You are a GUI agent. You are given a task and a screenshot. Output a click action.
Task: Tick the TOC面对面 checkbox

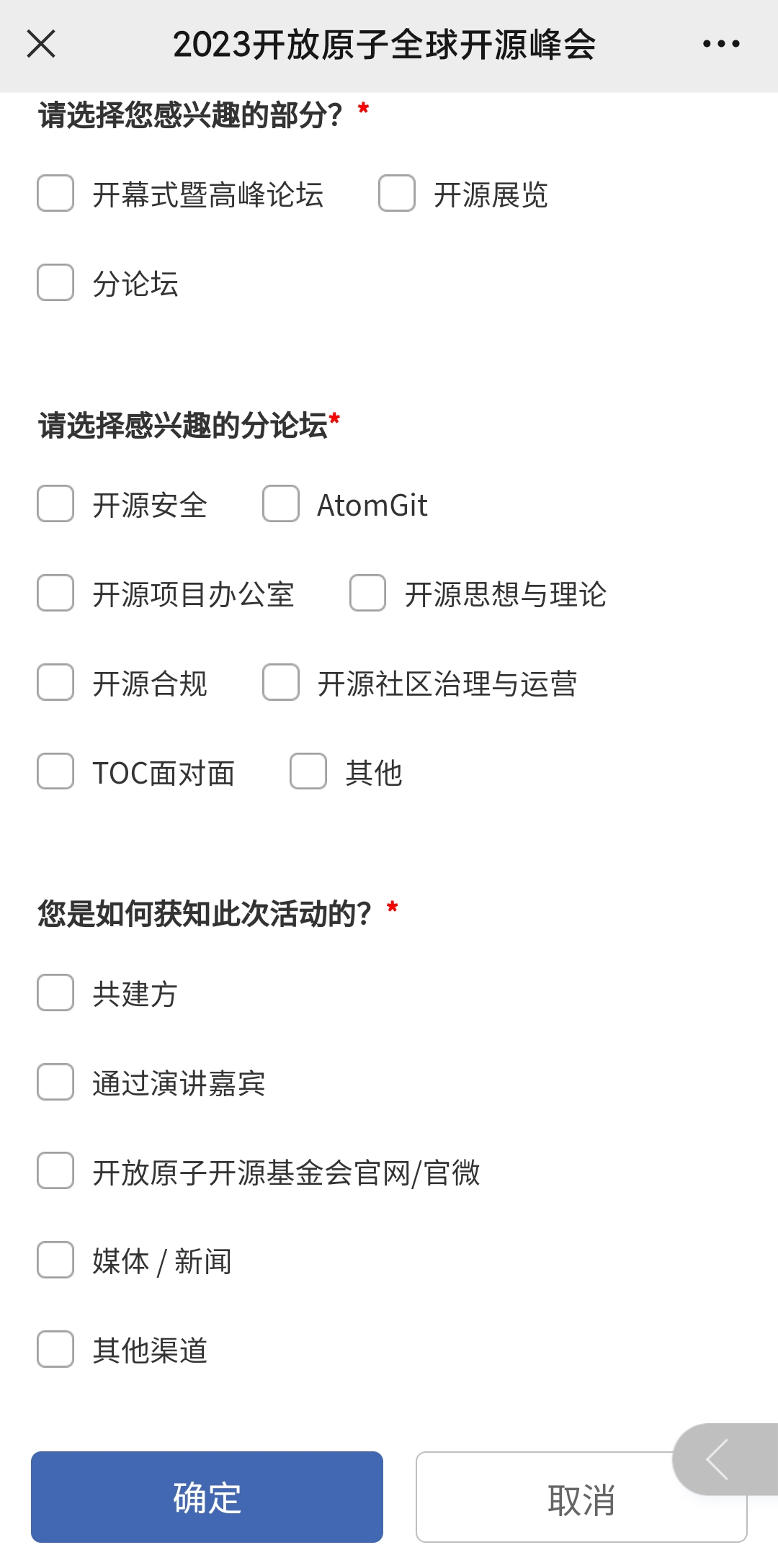tap(55, 771)
